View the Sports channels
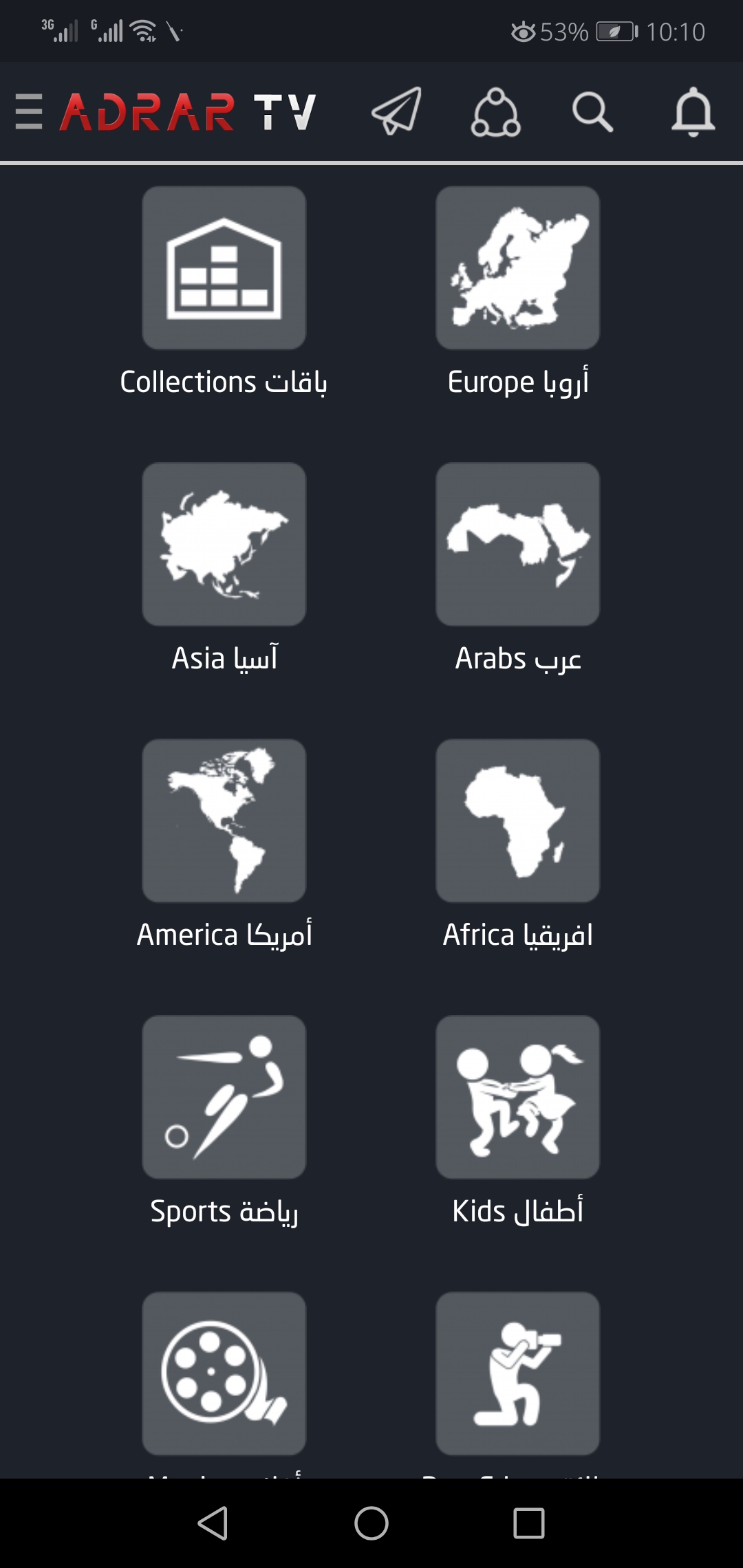The height and width of the screenshot is (1568, 743). coord(224,1098)
